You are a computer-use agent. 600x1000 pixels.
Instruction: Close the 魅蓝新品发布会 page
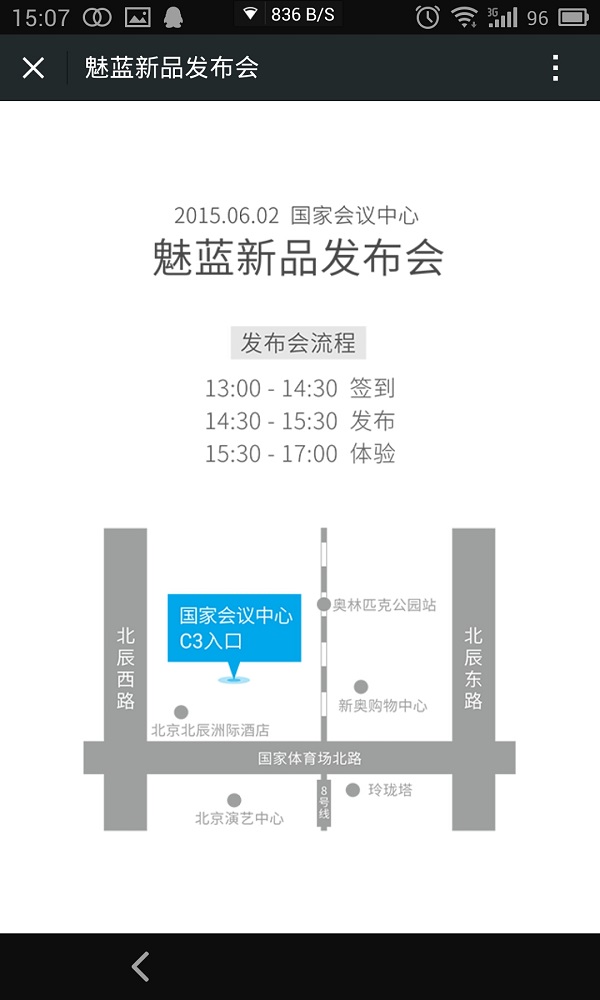(33, 68)
